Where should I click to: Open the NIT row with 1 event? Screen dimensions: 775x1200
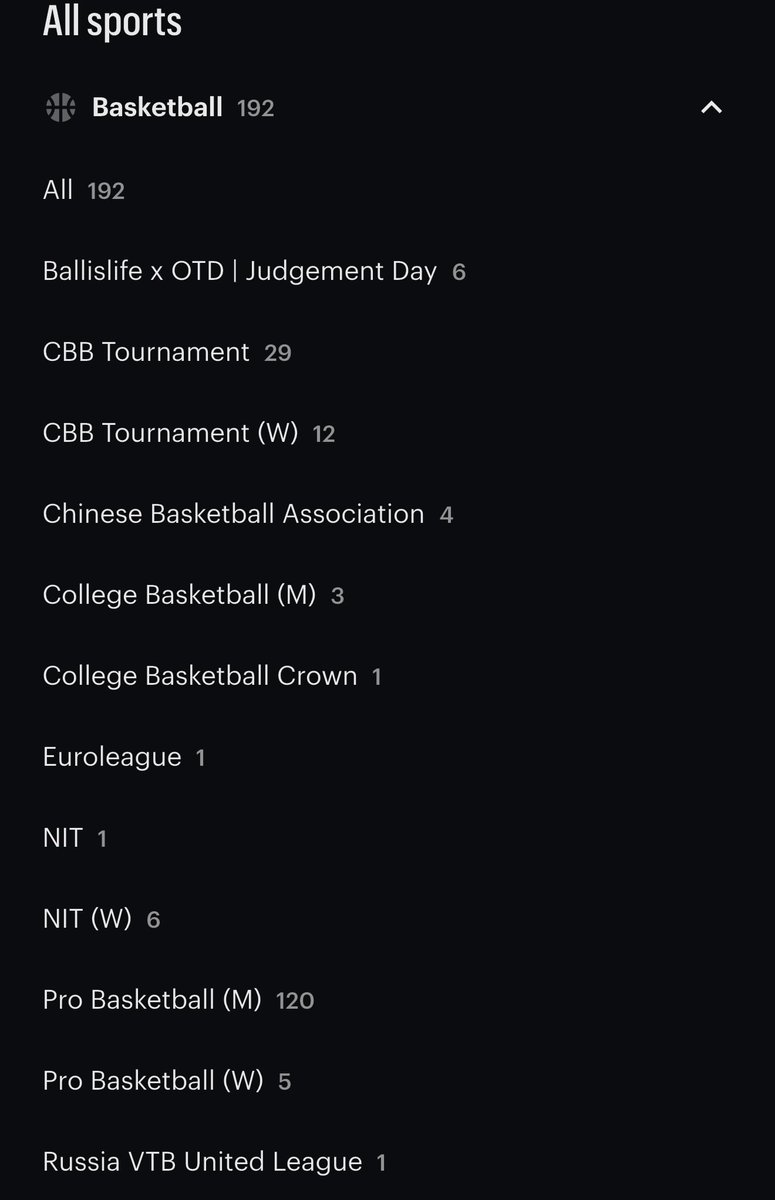(63, 838)
